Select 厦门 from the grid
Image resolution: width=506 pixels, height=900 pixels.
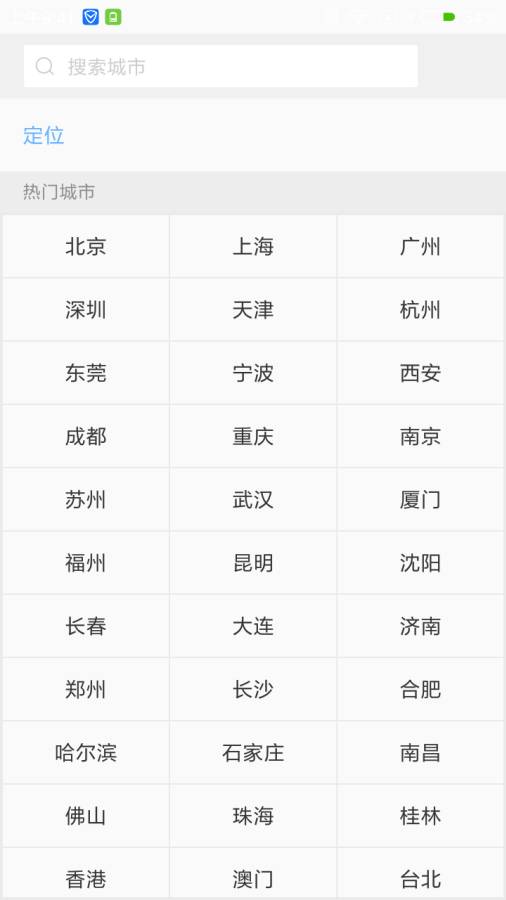point(421,499)
